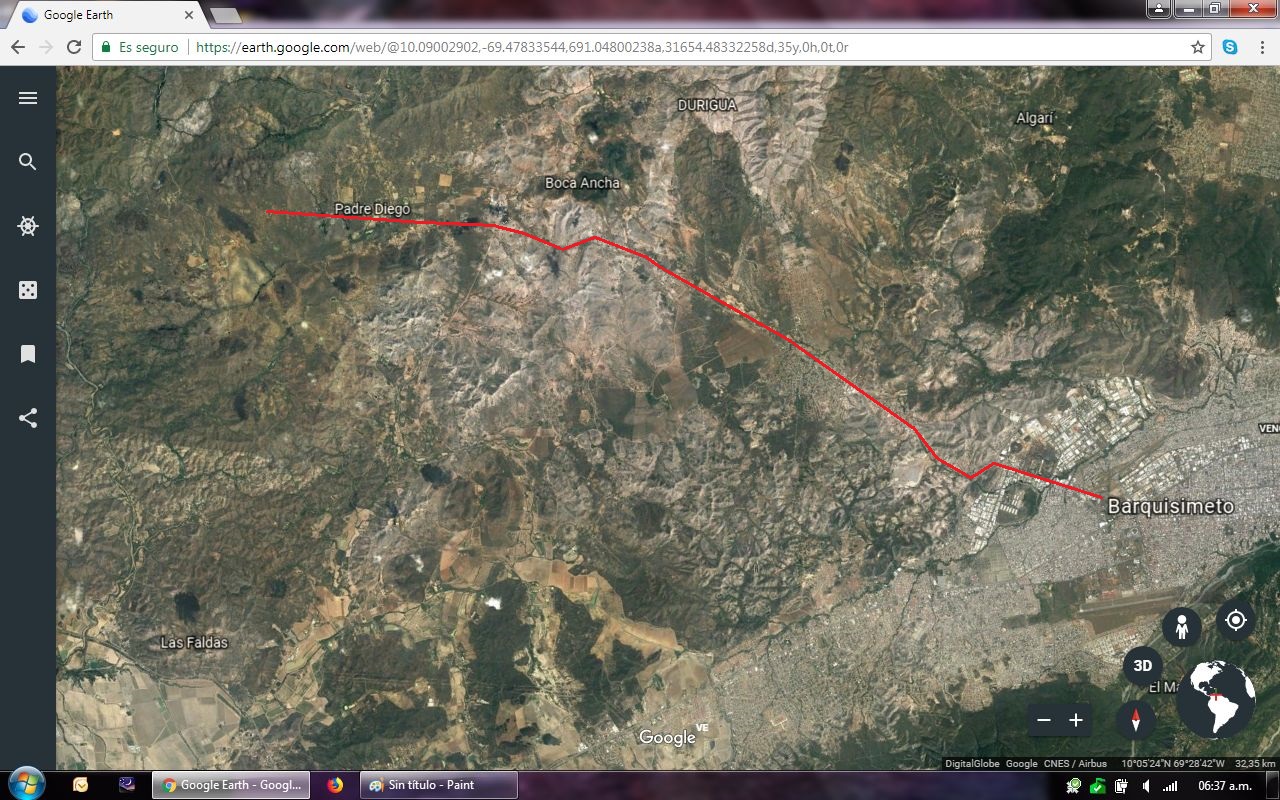Try the I'm Feeling Lucky dice
This screenshot has width=1280, height=800.
(x=28, y=290)
